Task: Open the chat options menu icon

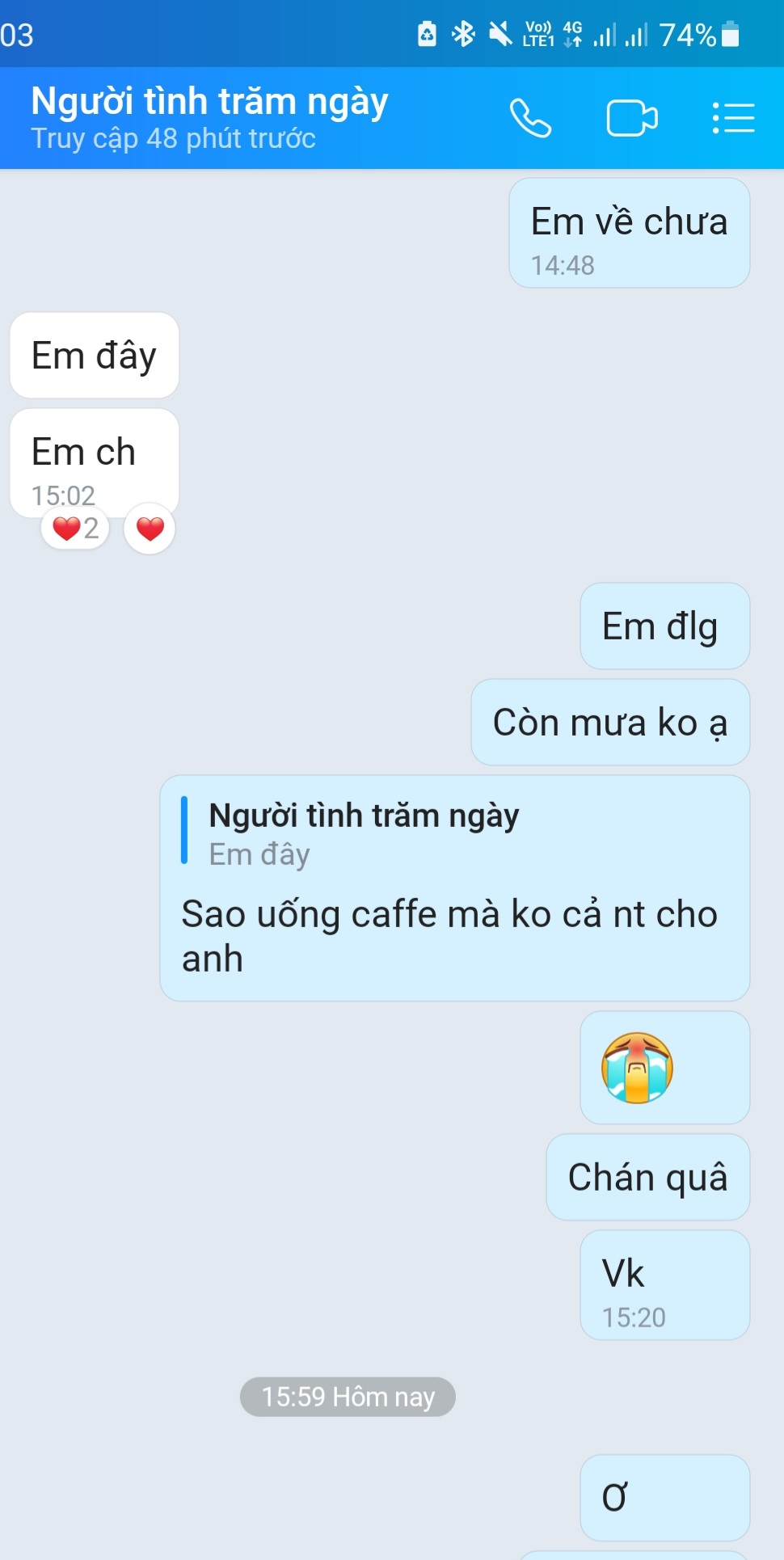Action: pyautogui.click(x=733, y=118)
